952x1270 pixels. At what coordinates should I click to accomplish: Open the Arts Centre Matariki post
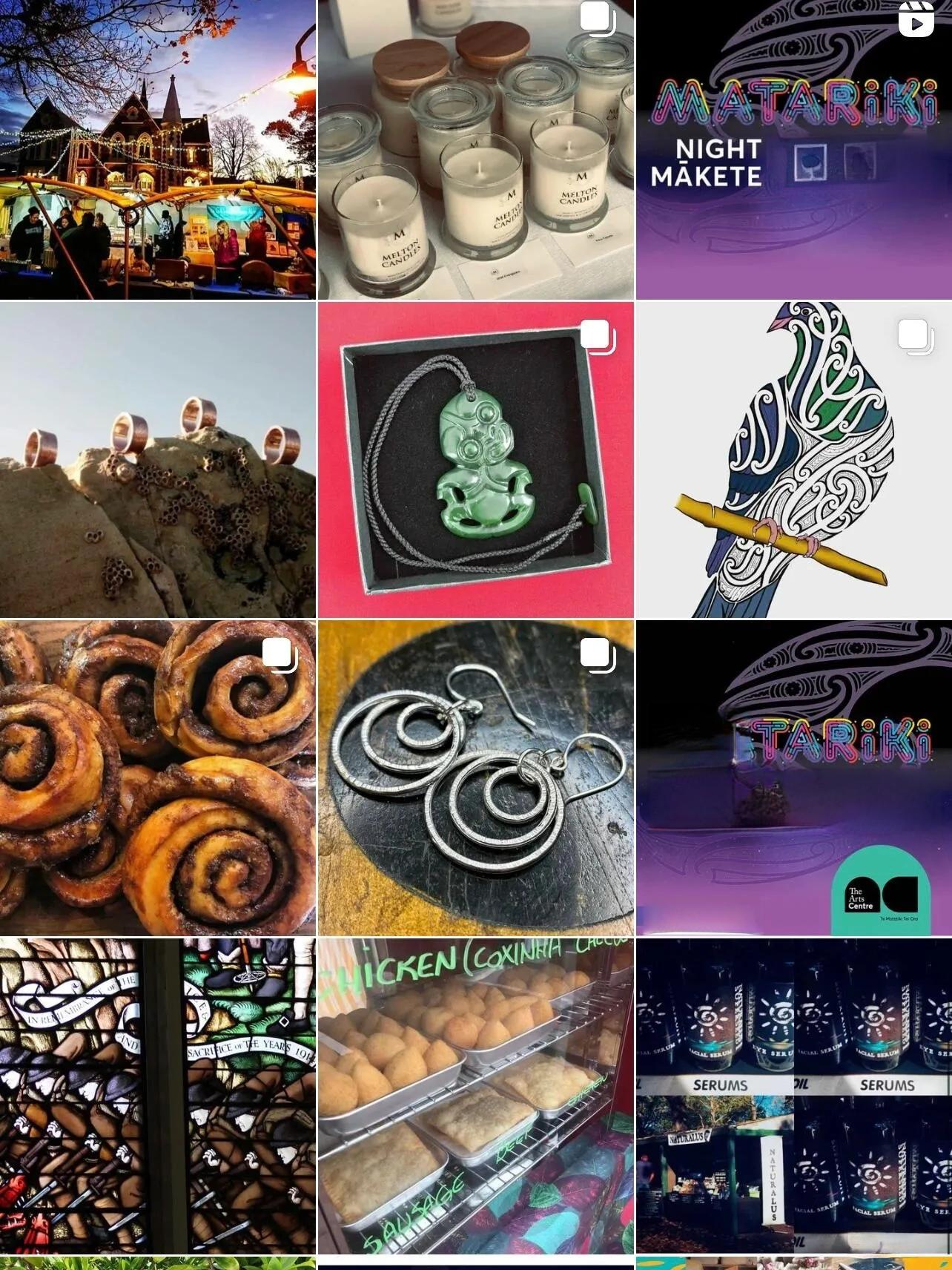pos(793,777)
